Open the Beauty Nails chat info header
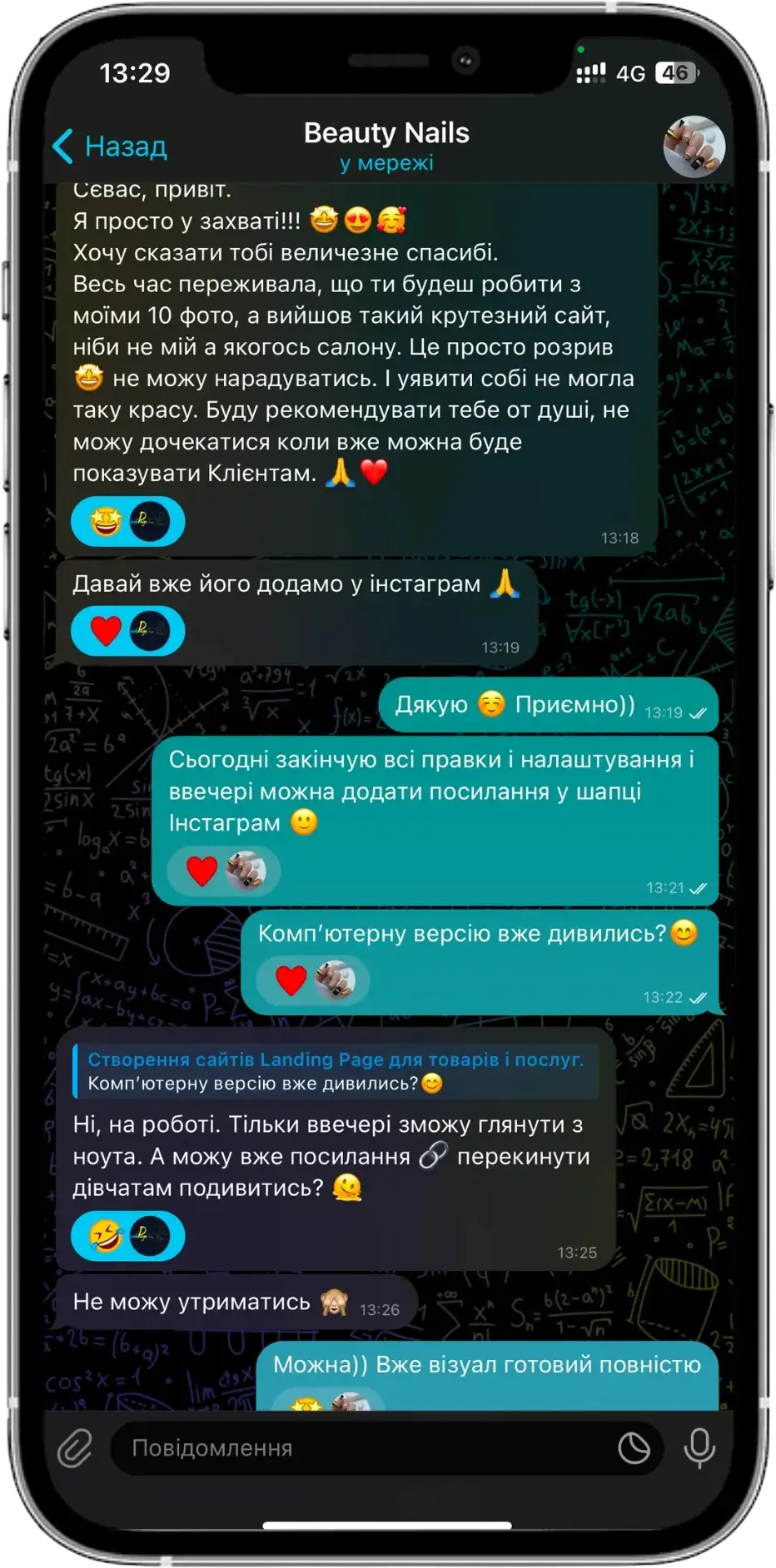 coord(386,145)
